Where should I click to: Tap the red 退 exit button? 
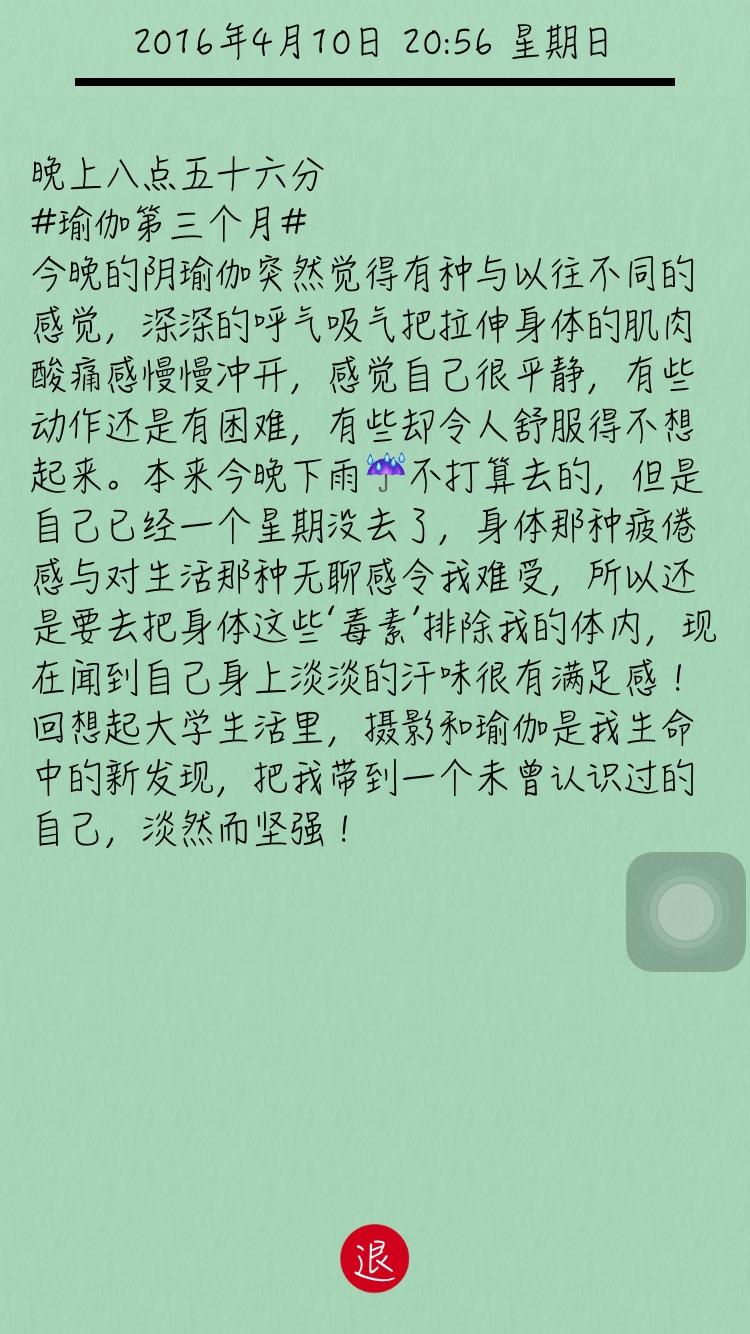(x=375, y=1258)
